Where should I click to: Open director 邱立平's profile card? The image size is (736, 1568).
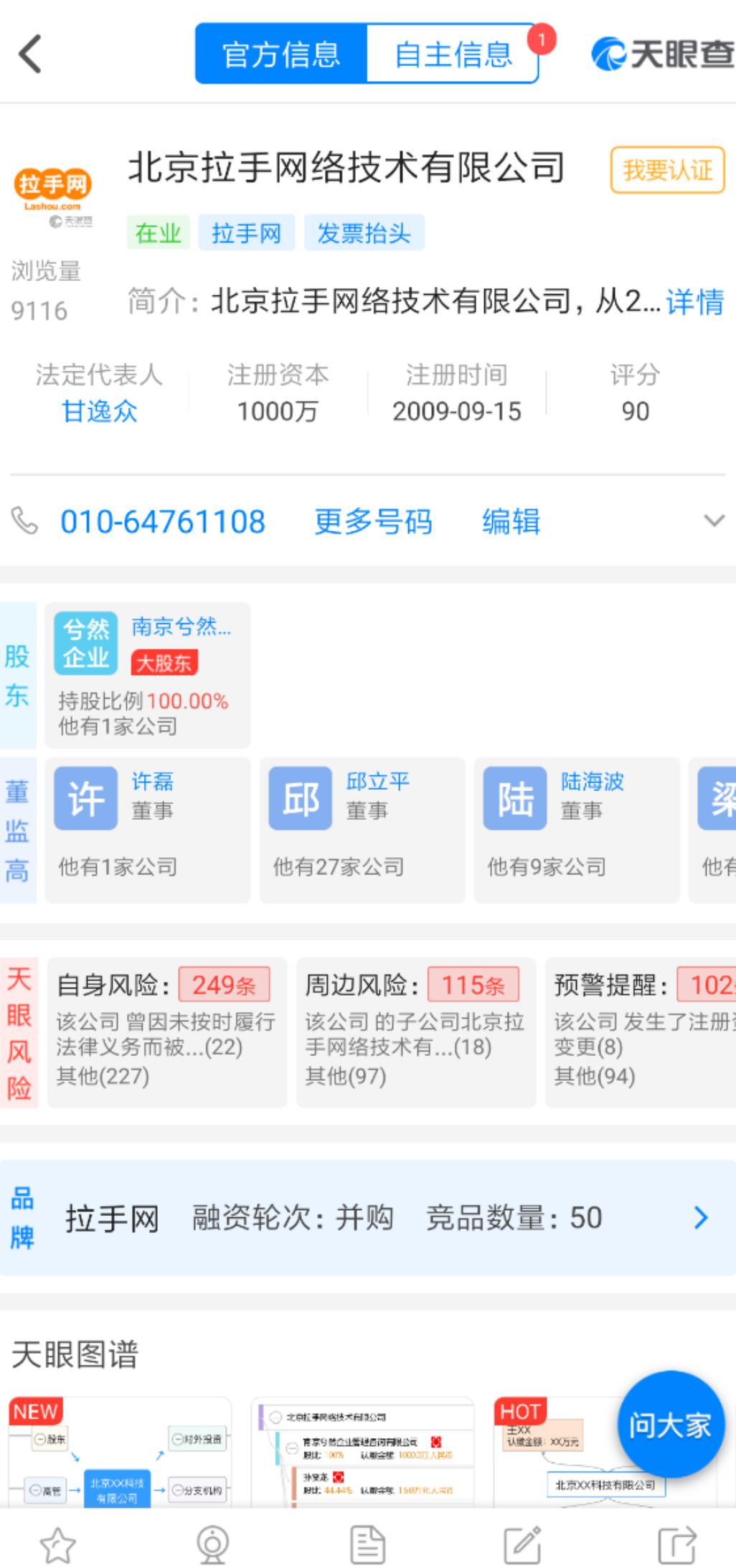362,828
